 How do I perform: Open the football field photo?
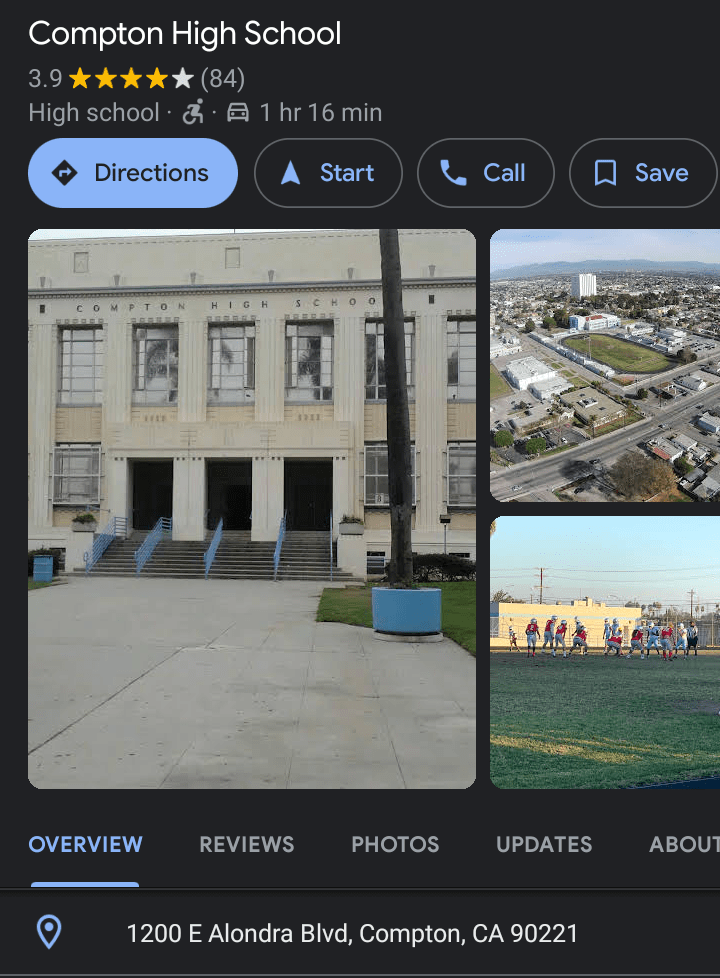(x=604, y=652)
